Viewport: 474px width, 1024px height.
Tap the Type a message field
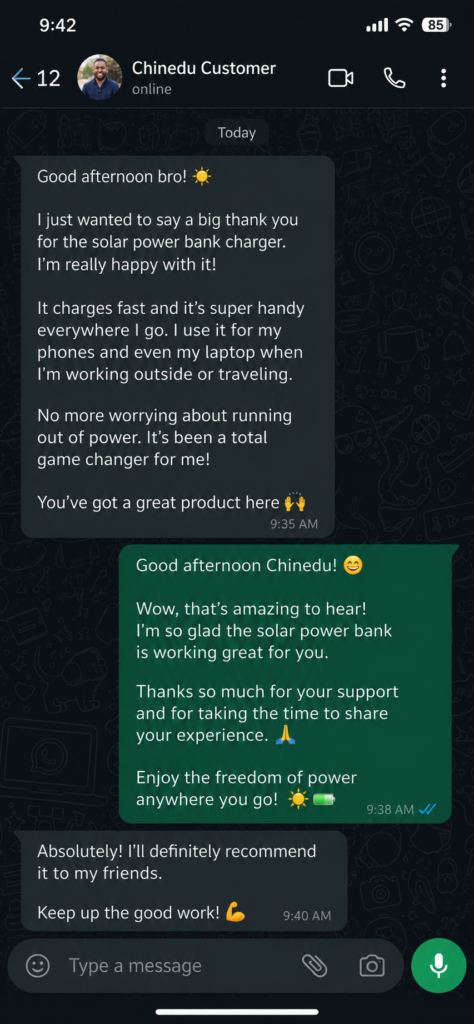coord(176,965)
